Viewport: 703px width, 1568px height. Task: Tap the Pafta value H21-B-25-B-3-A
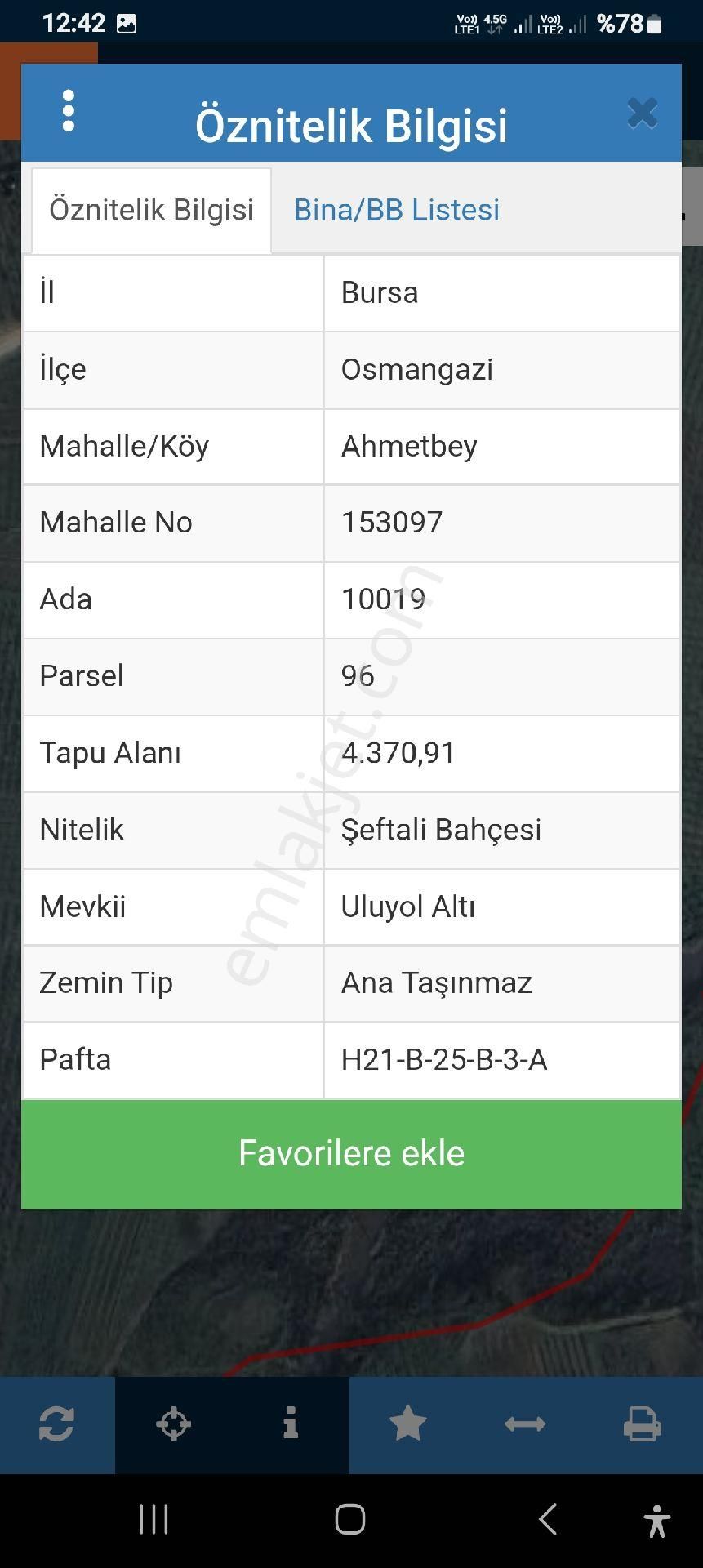coord(444,1060)
